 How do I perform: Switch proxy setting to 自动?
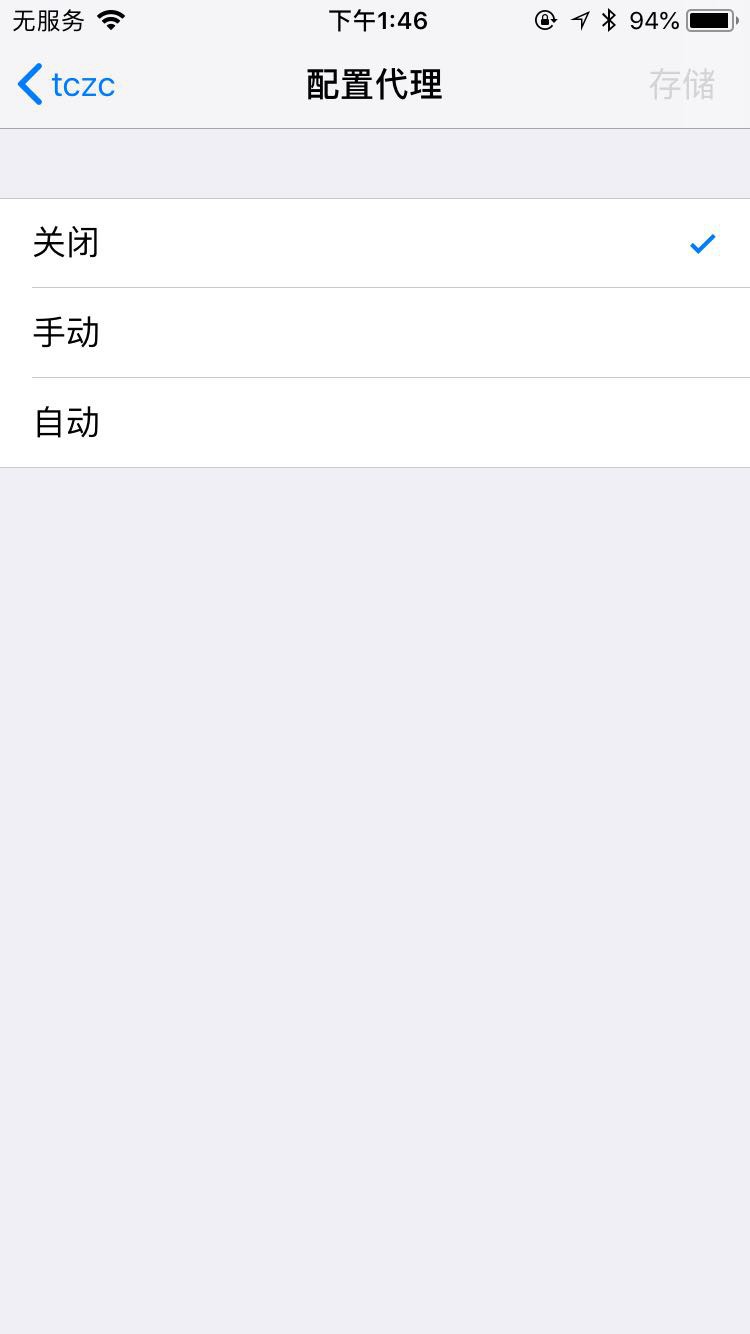tap(375, 423)
